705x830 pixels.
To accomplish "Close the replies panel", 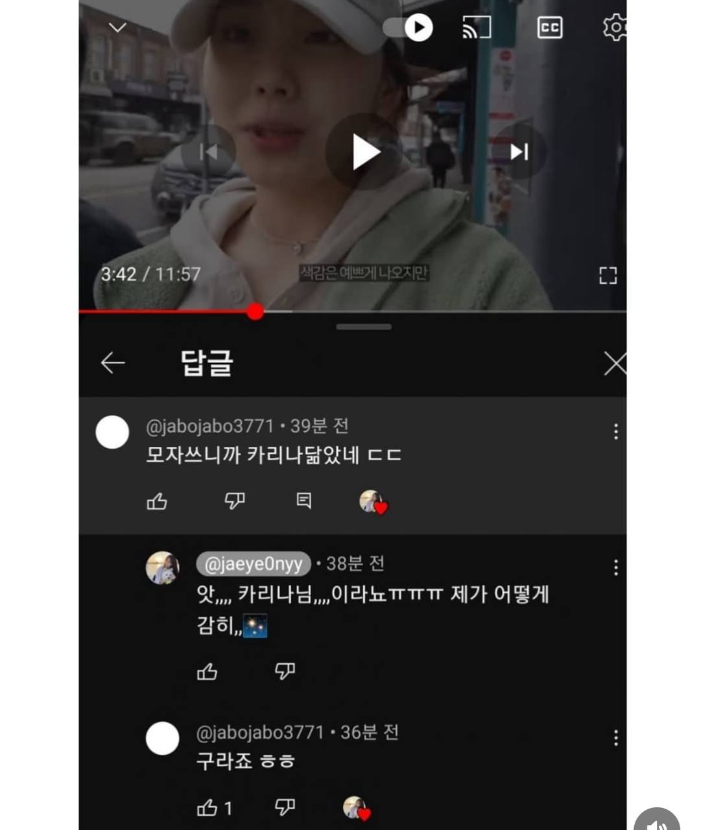I will pos(614,363).
